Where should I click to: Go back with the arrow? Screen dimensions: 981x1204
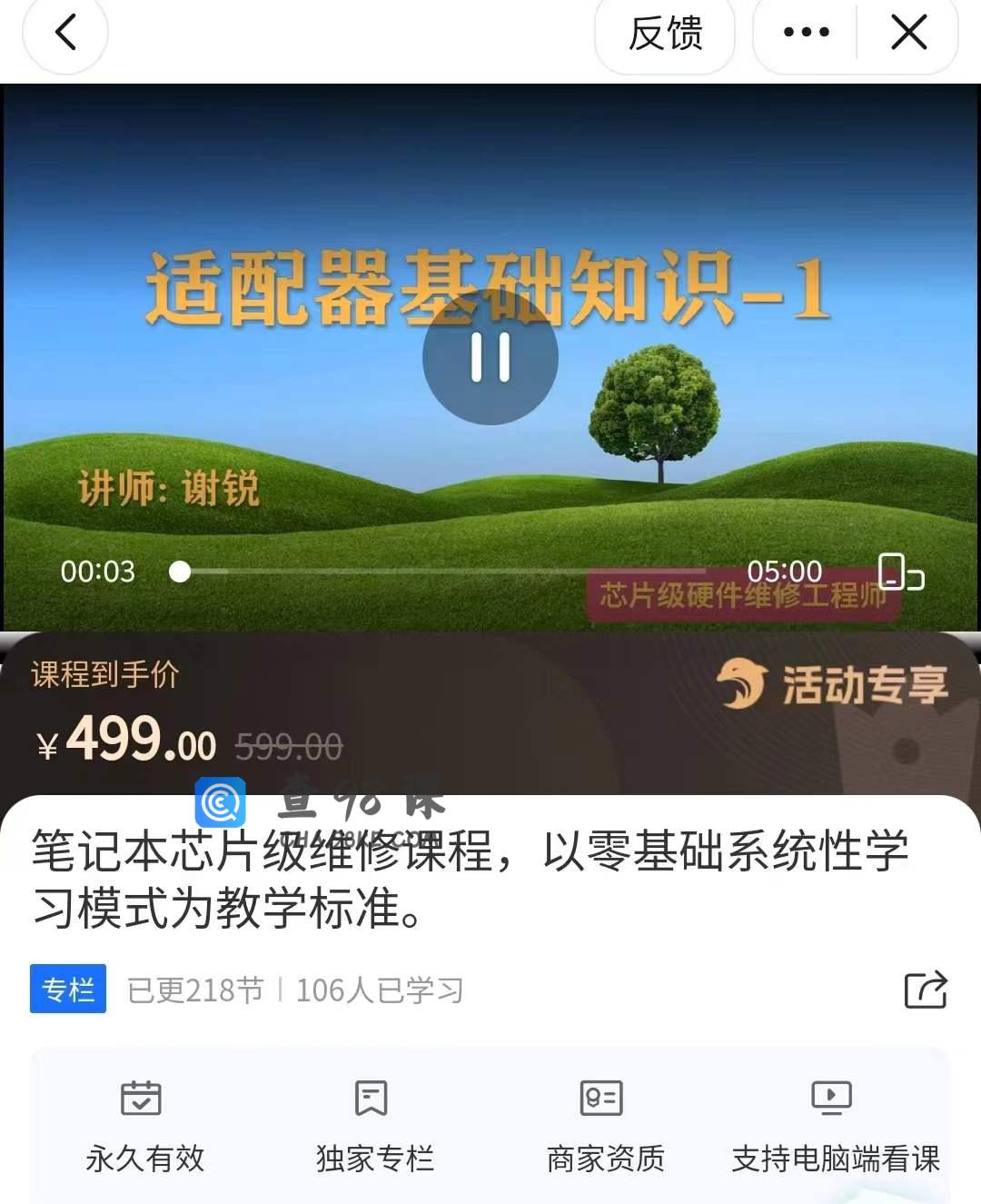[65, 33]
